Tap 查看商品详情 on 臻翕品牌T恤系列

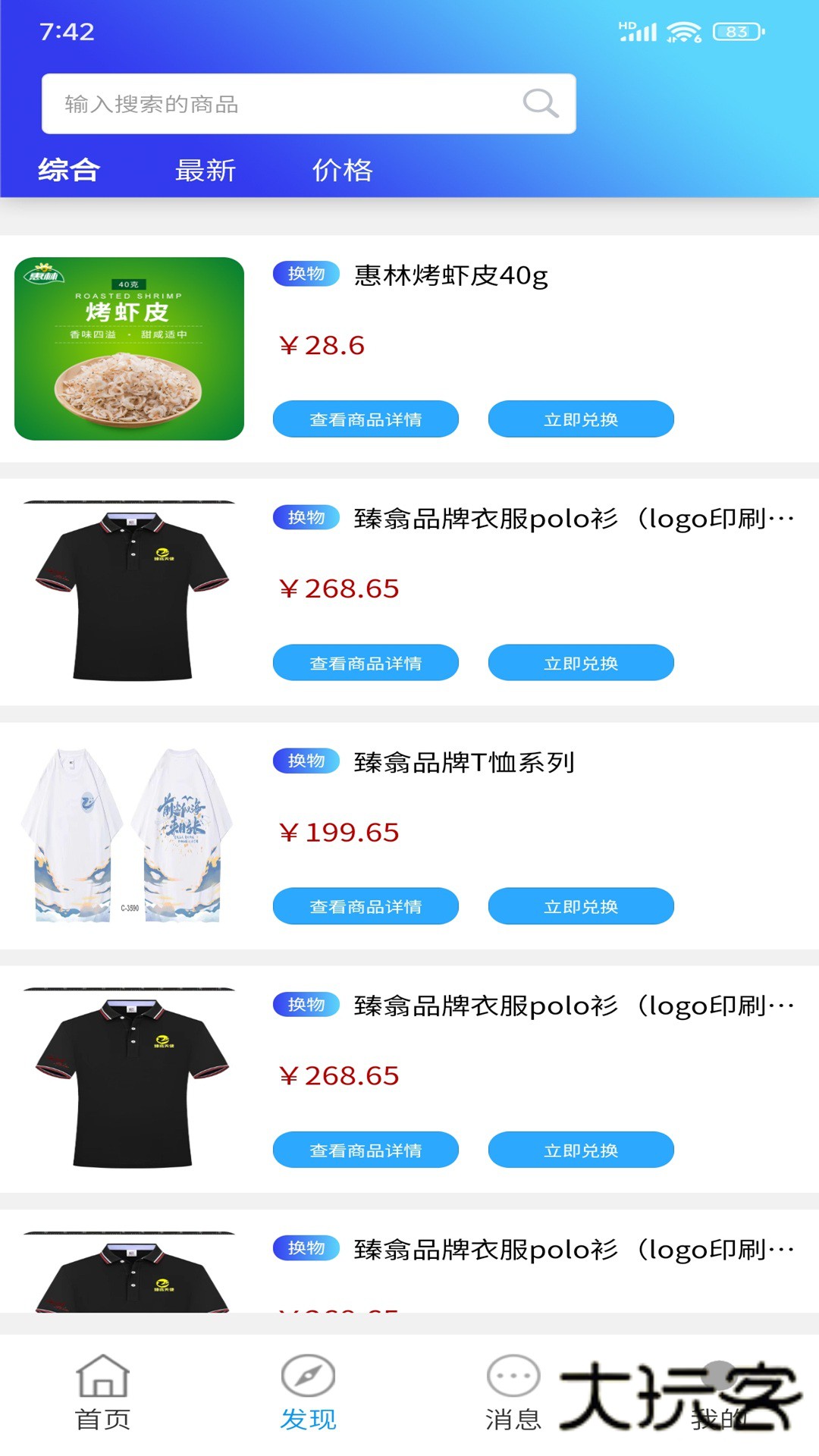click(x=367, y=905)
